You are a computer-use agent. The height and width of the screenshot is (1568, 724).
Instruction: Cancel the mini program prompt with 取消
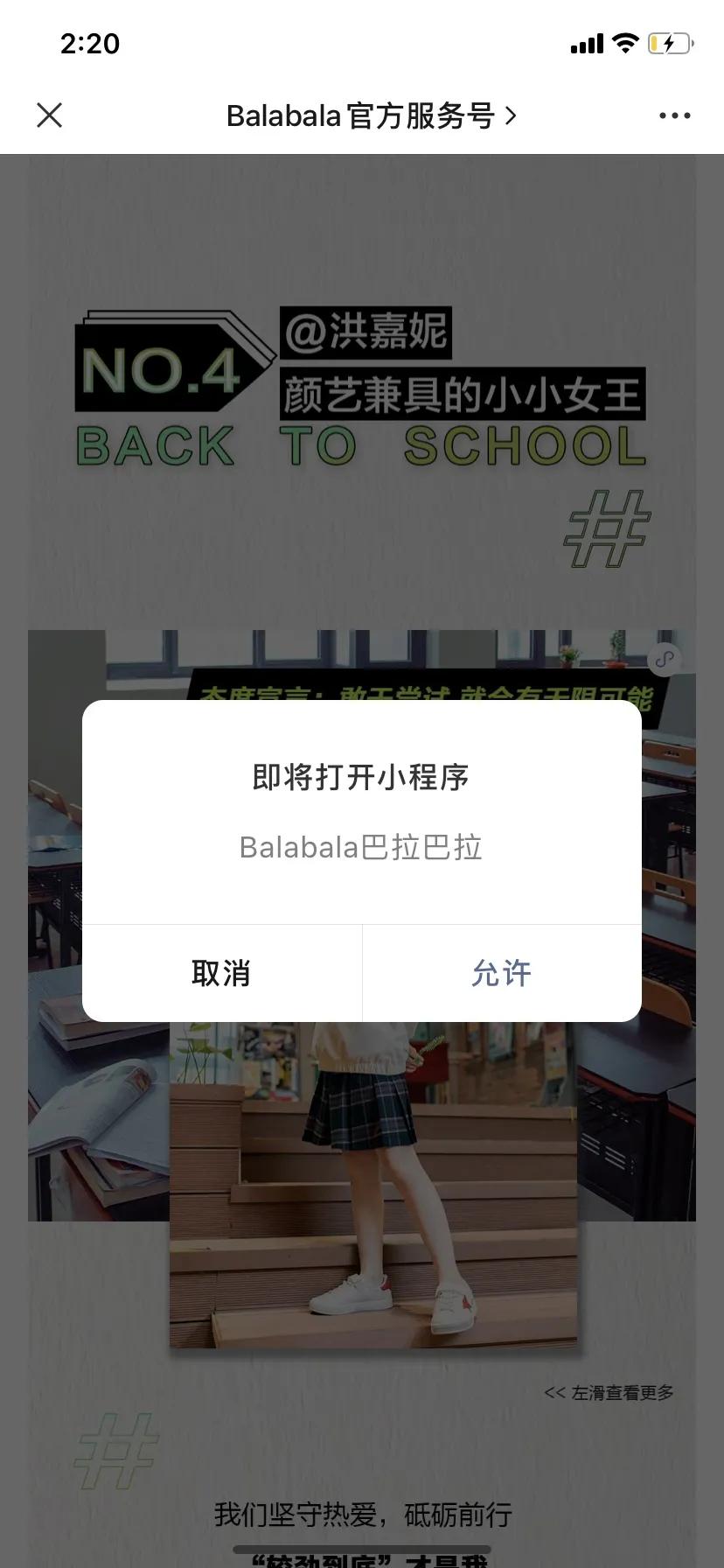tap(221, 973)
